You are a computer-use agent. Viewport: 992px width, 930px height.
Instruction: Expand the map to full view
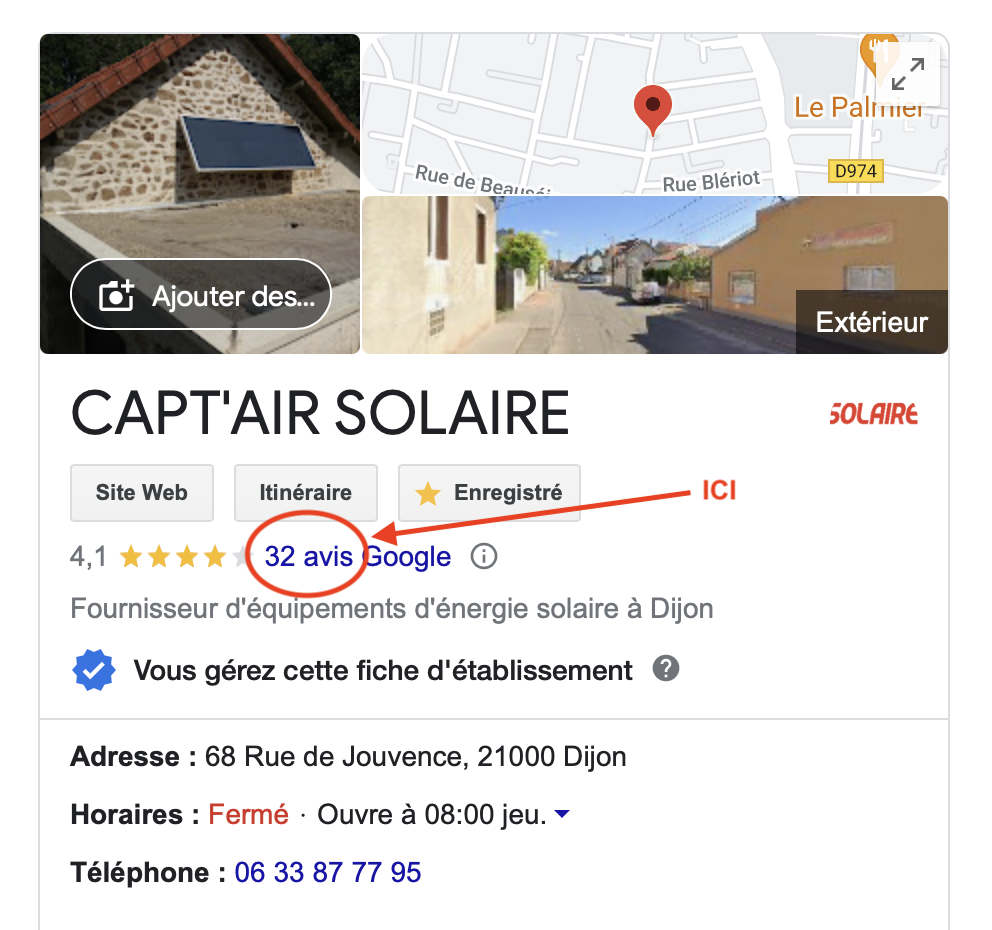907,75
